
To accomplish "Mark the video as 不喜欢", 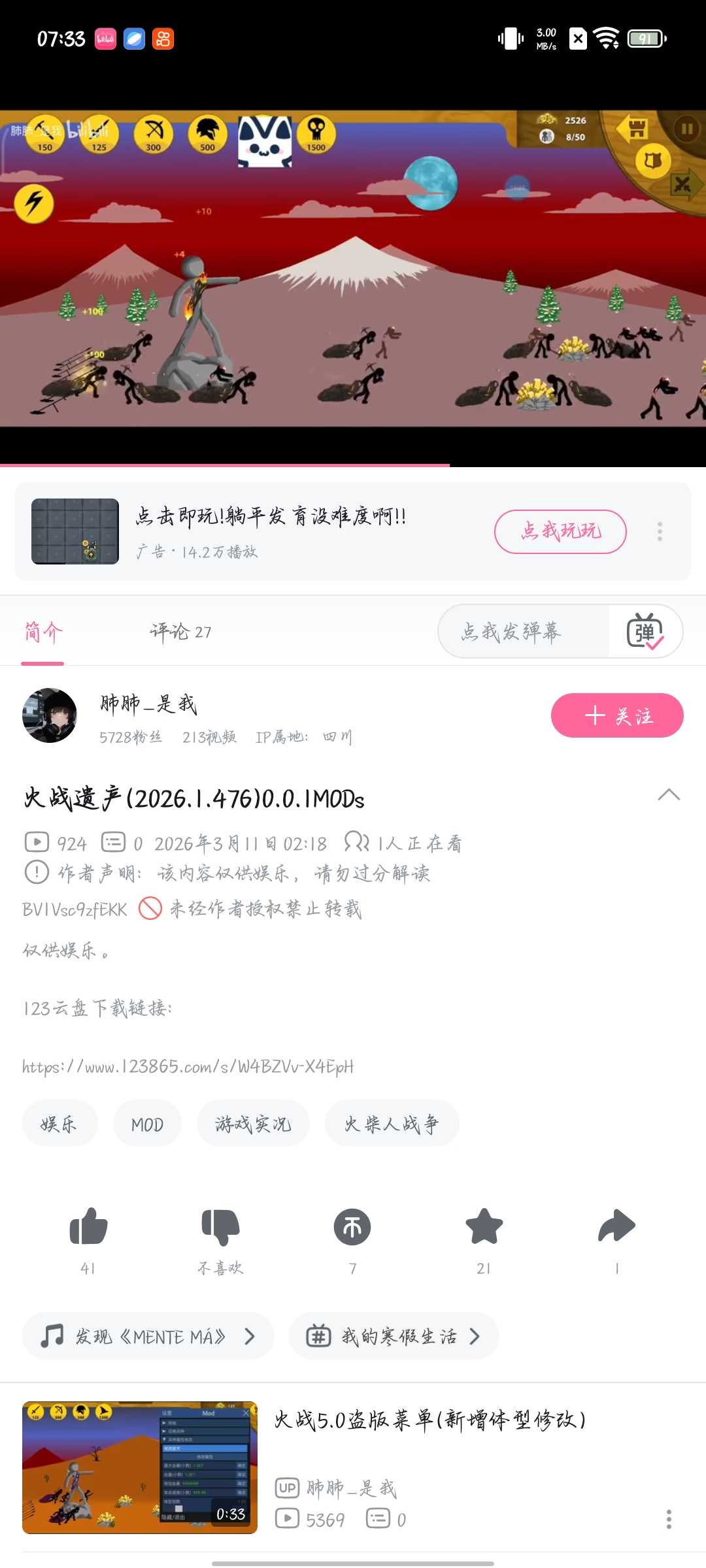I will [220, 1227].
